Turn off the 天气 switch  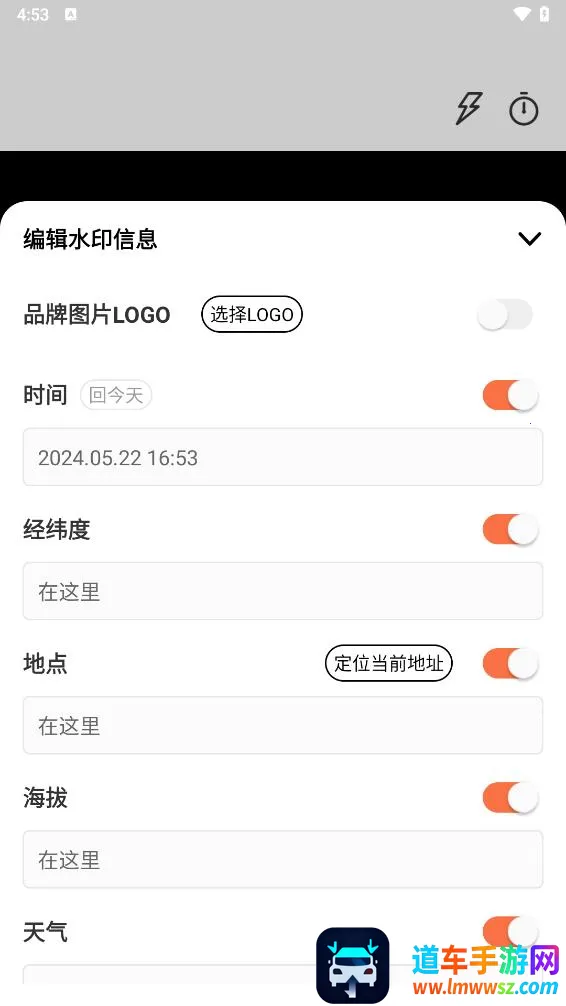point(510,932)
